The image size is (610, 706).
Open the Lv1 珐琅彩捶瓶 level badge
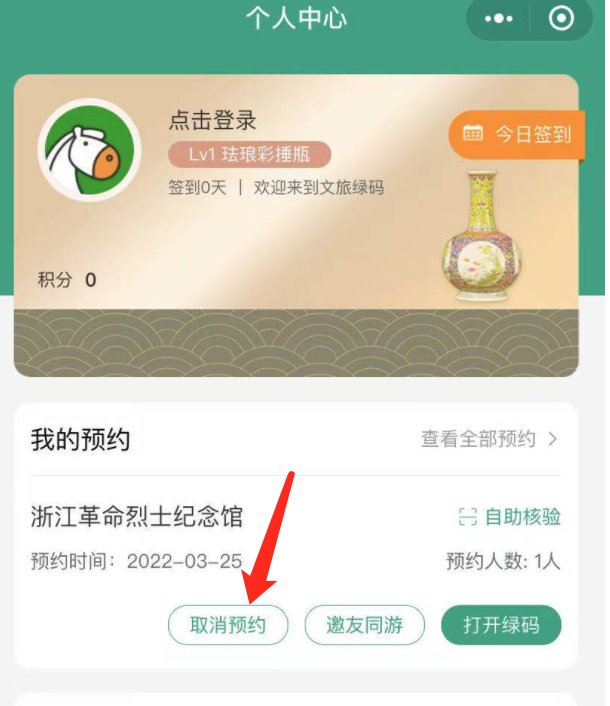[x=249, y=155]
